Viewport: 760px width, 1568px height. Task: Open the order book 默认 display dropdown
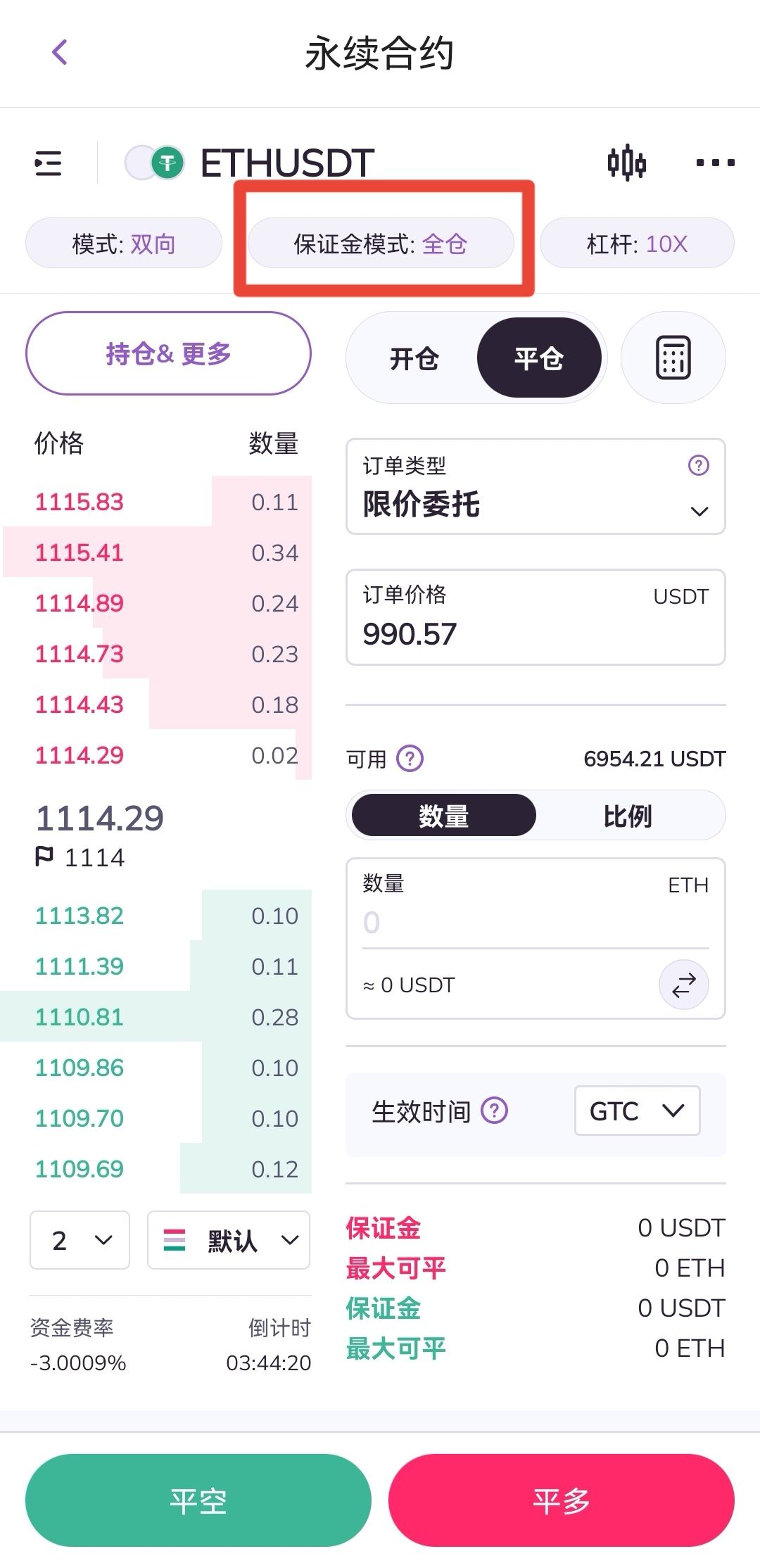click(x=229, y=1240)
